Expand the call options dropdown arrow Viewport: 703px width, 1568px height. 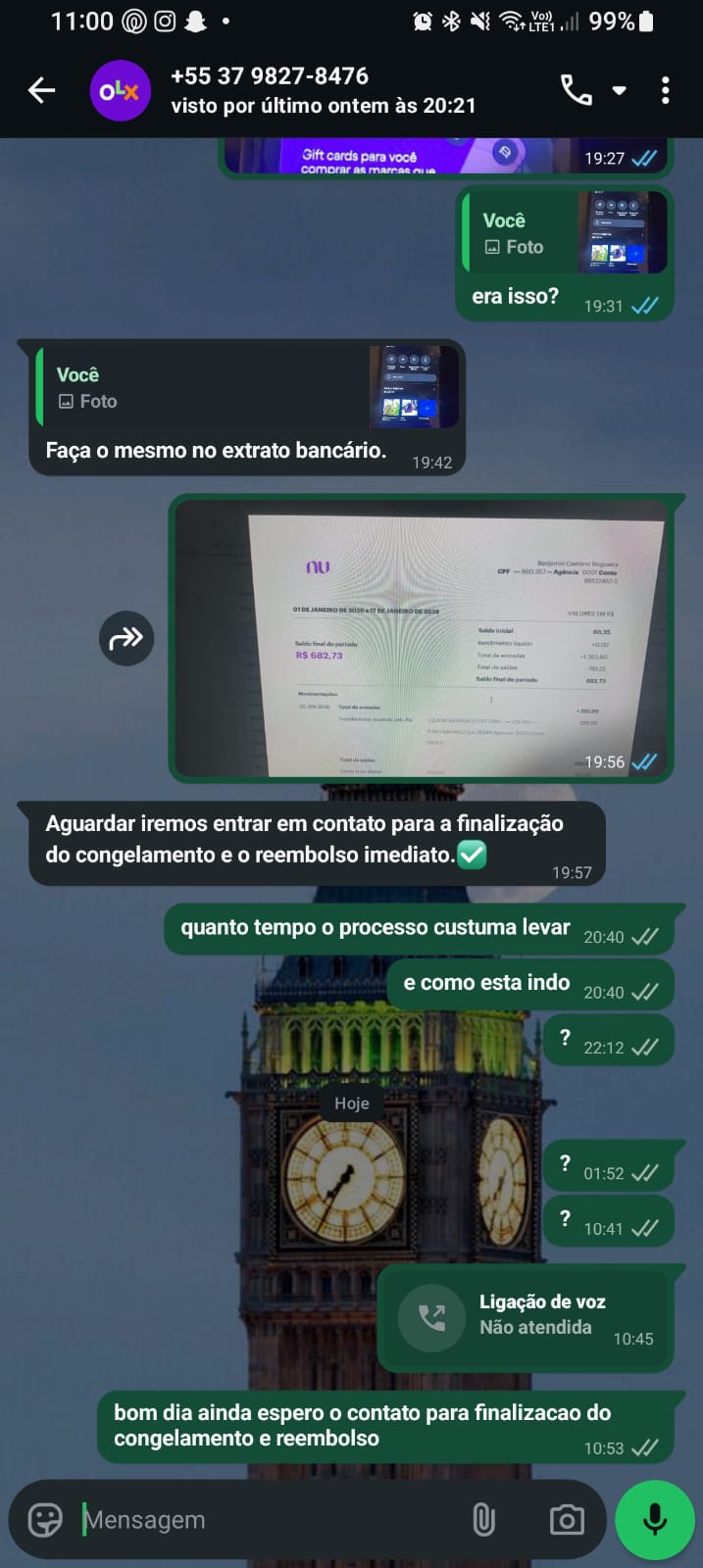[620, 91]
